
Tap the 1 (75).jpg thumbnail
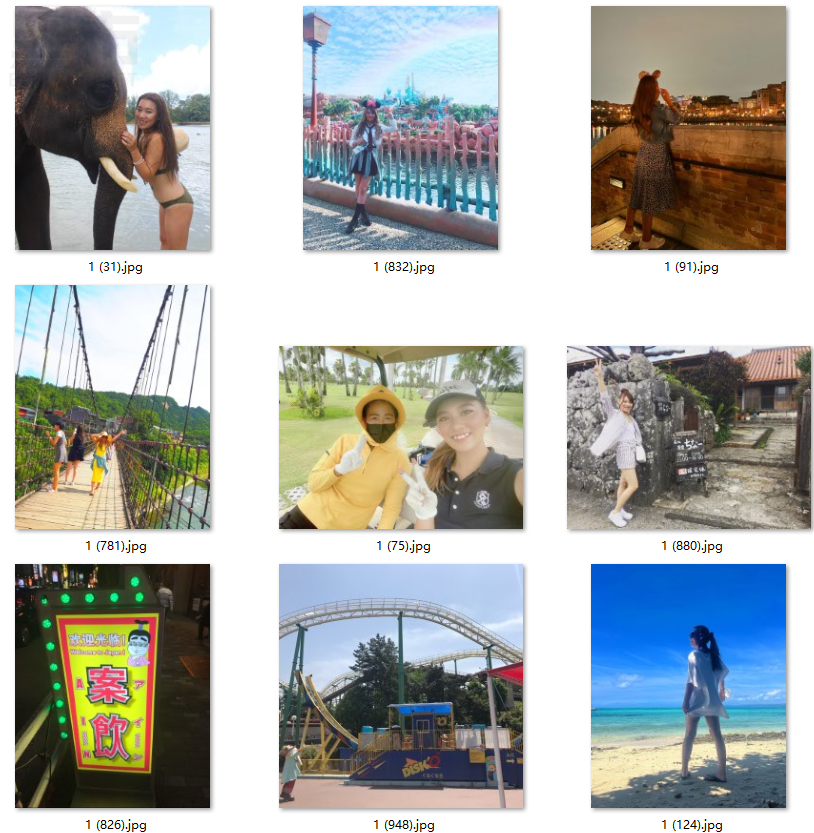coord(401,438)
